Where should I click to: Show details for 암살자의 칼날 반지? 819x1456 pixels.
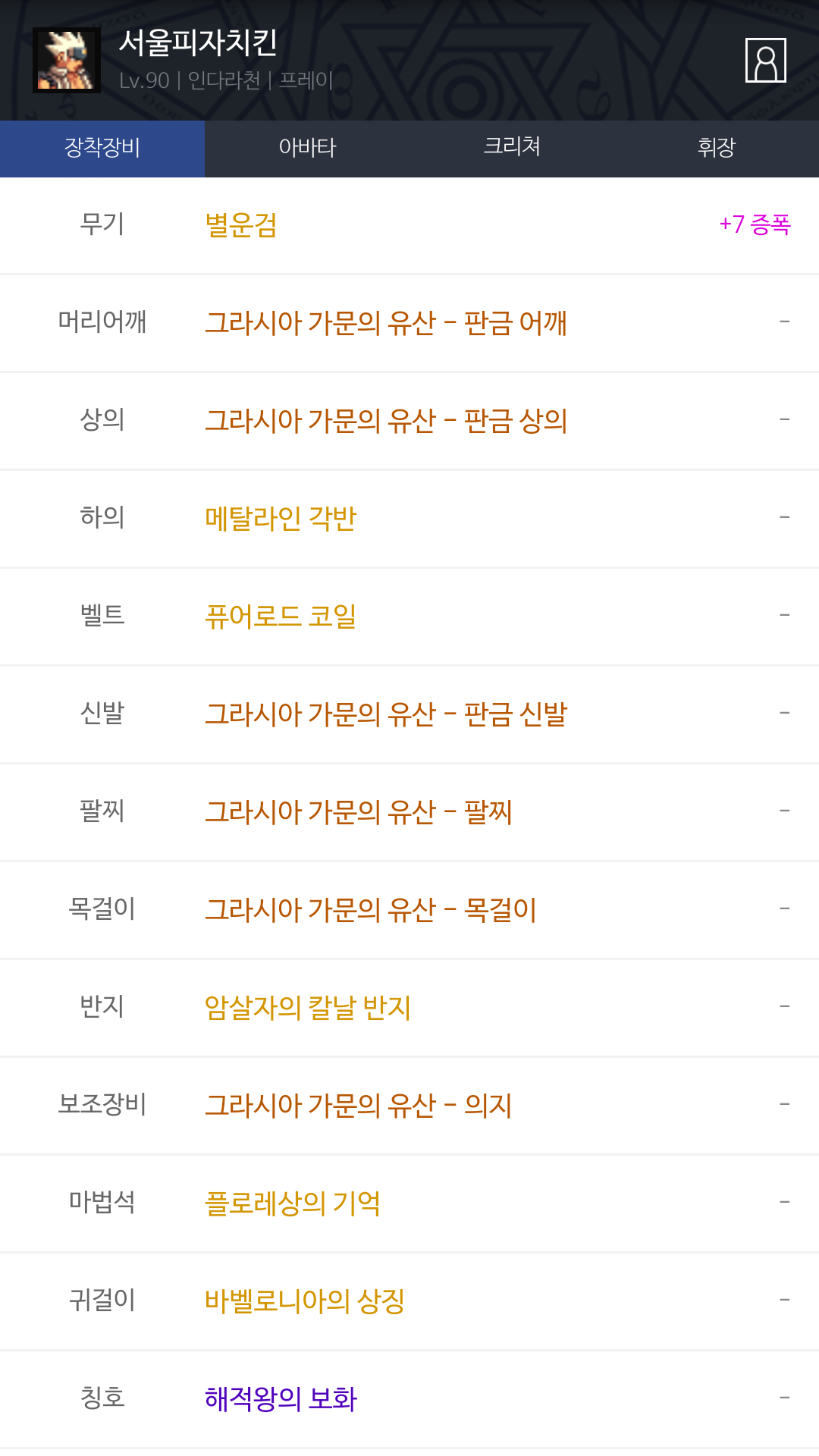[x=308, y=1008]
